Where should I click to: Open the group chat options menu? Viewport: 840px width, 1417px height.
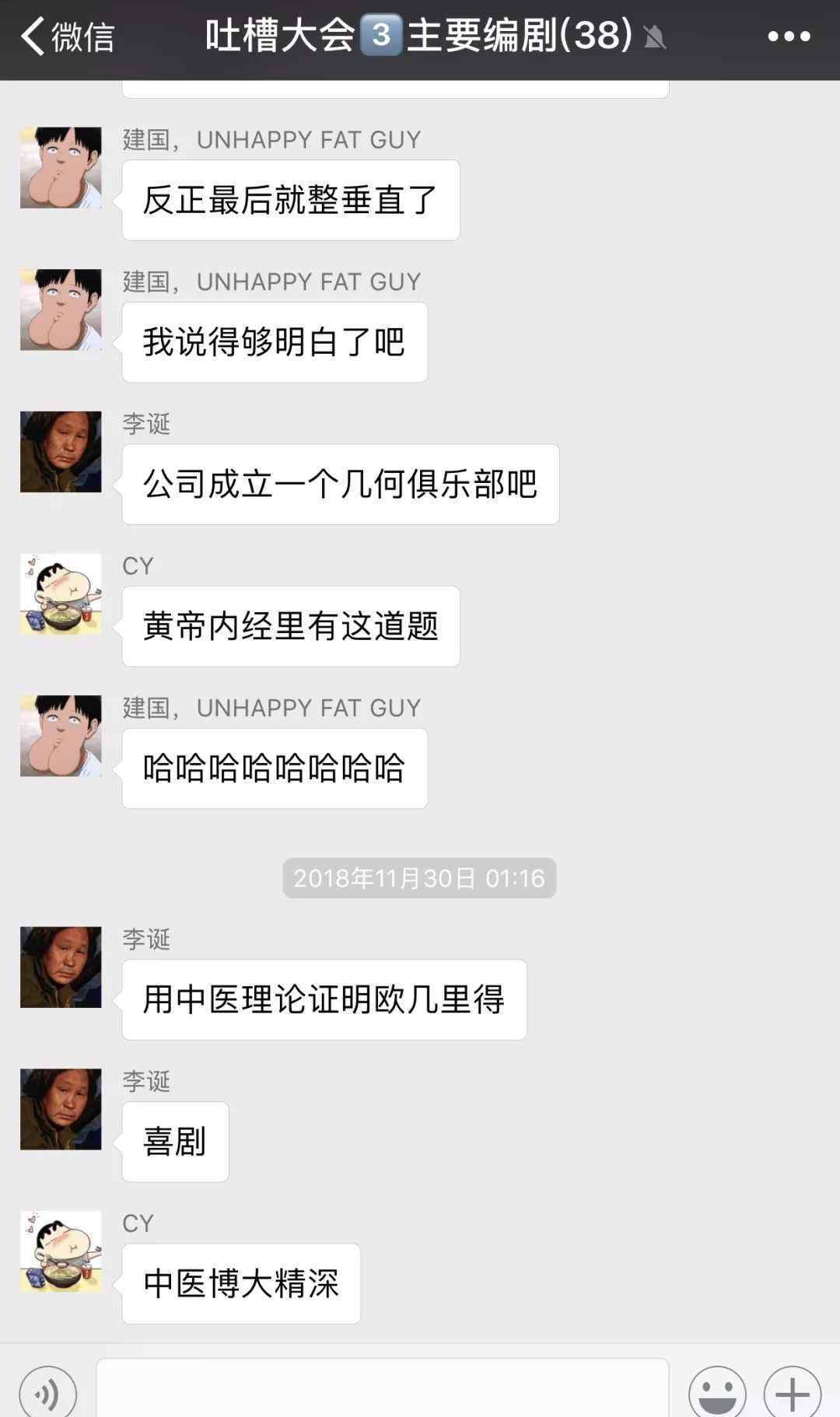tap(789, 37)
